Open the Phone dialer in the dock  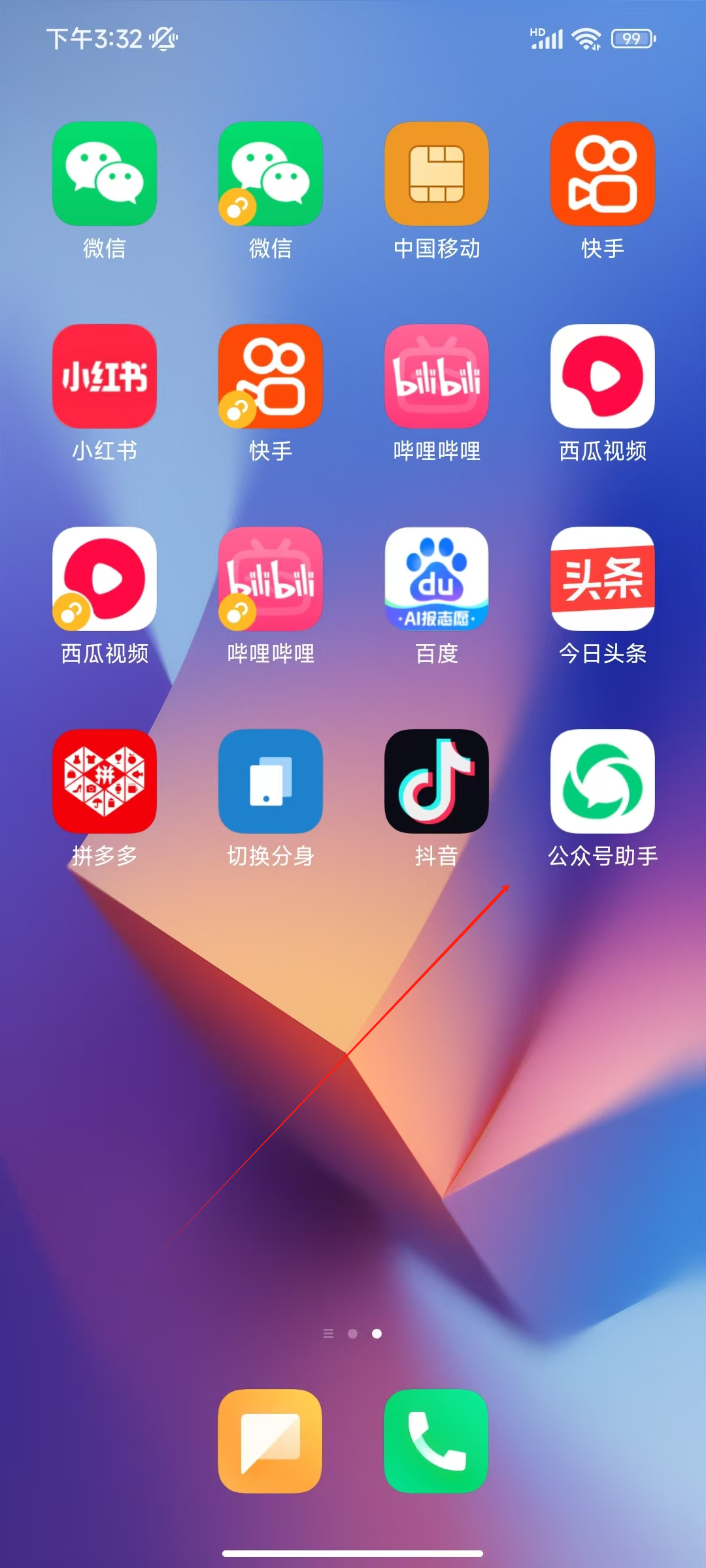tap(436, 1441)
